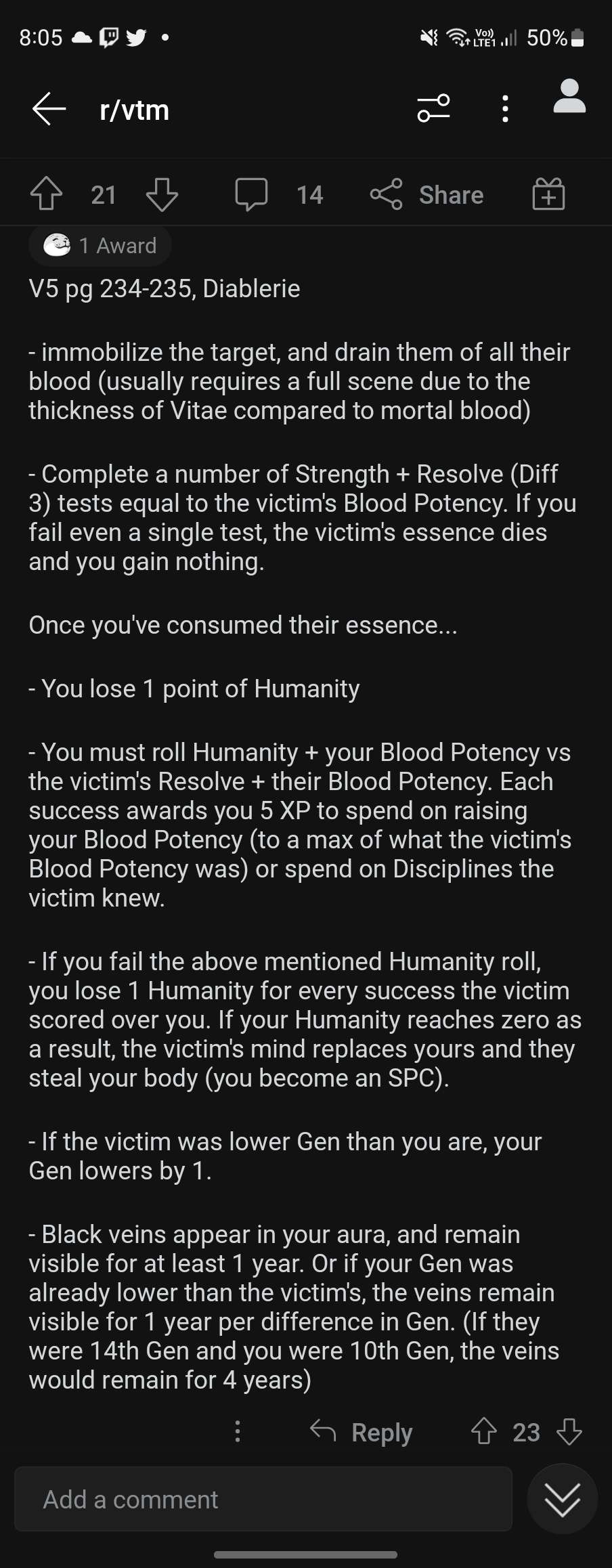The width and height of the screenshot is (612, 1568).
Task: Go back using the arrow
Action: click(x=49, y=109)
